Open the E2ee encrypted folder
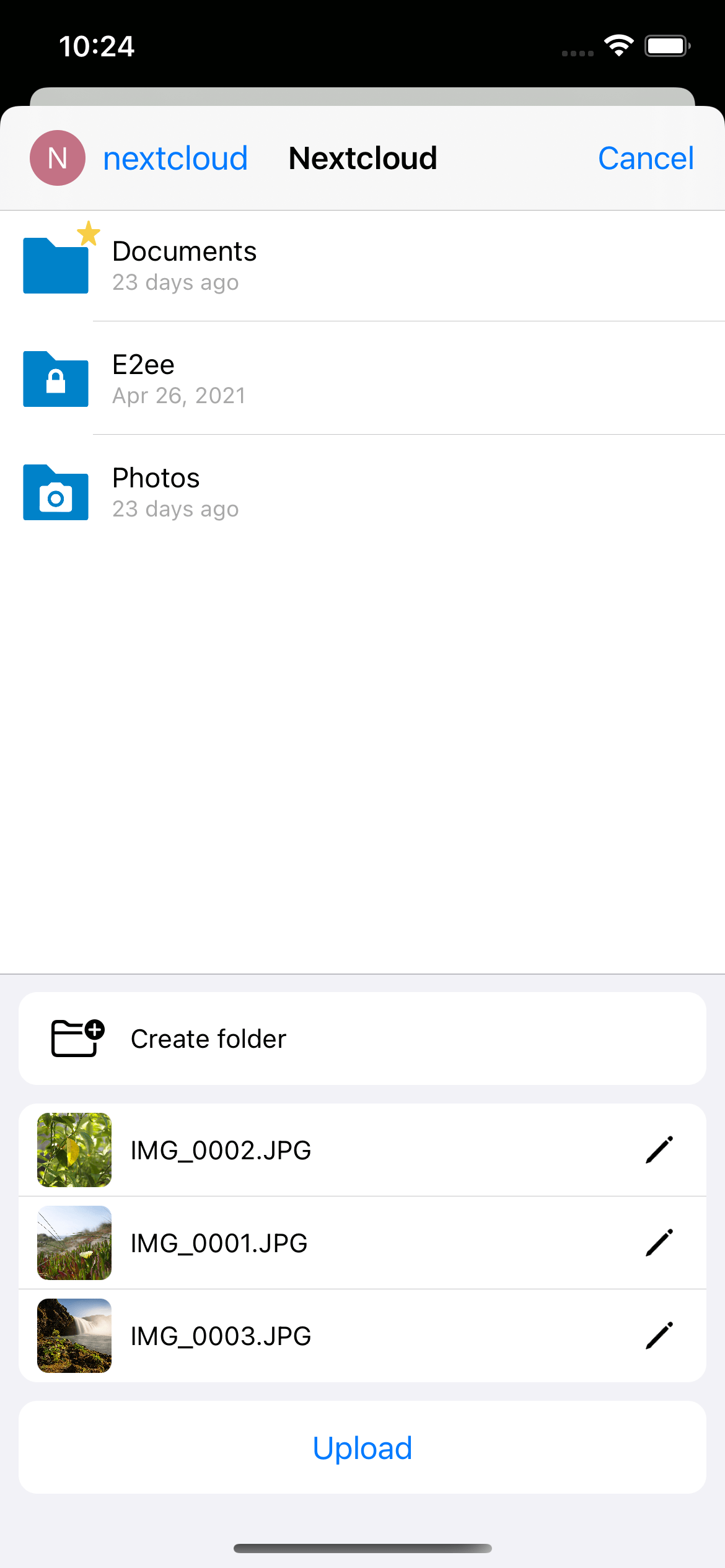Image resolution: width=725 pixels, height=1568 pixels. [x=362, y=378]
